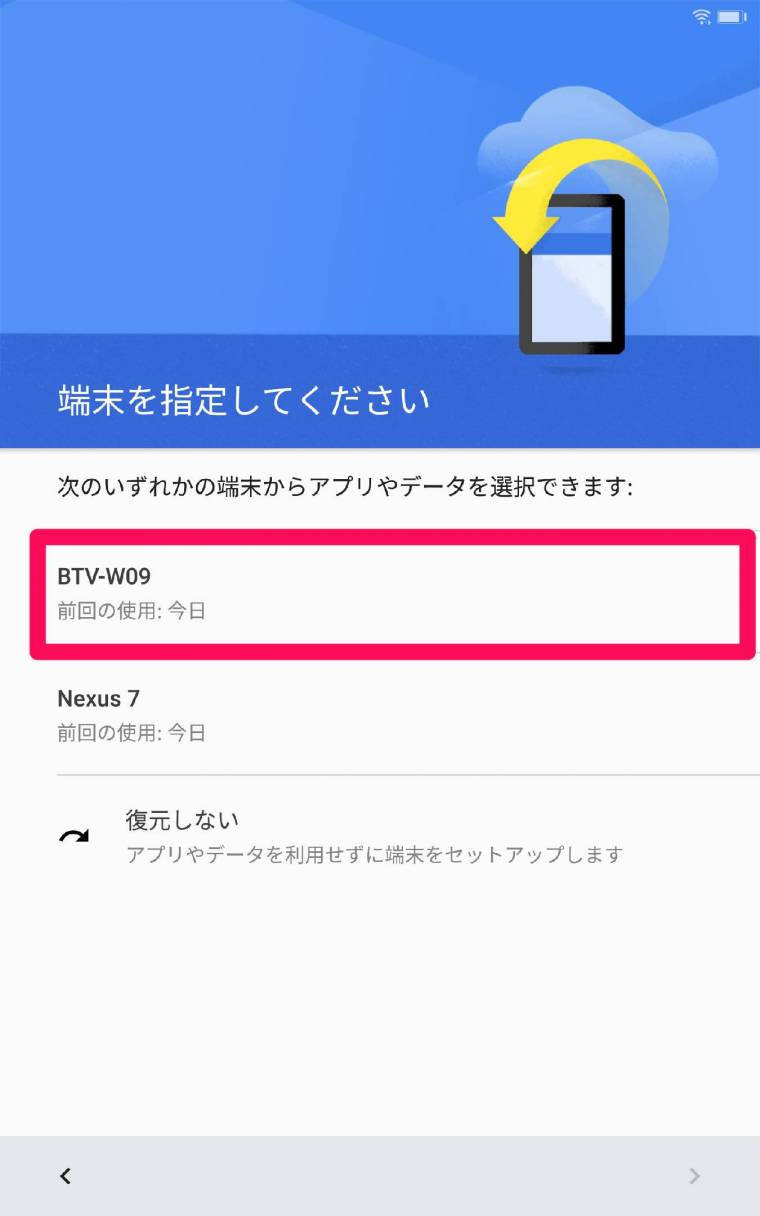Tap the next arrow at bottom right

coord(694,1176)
